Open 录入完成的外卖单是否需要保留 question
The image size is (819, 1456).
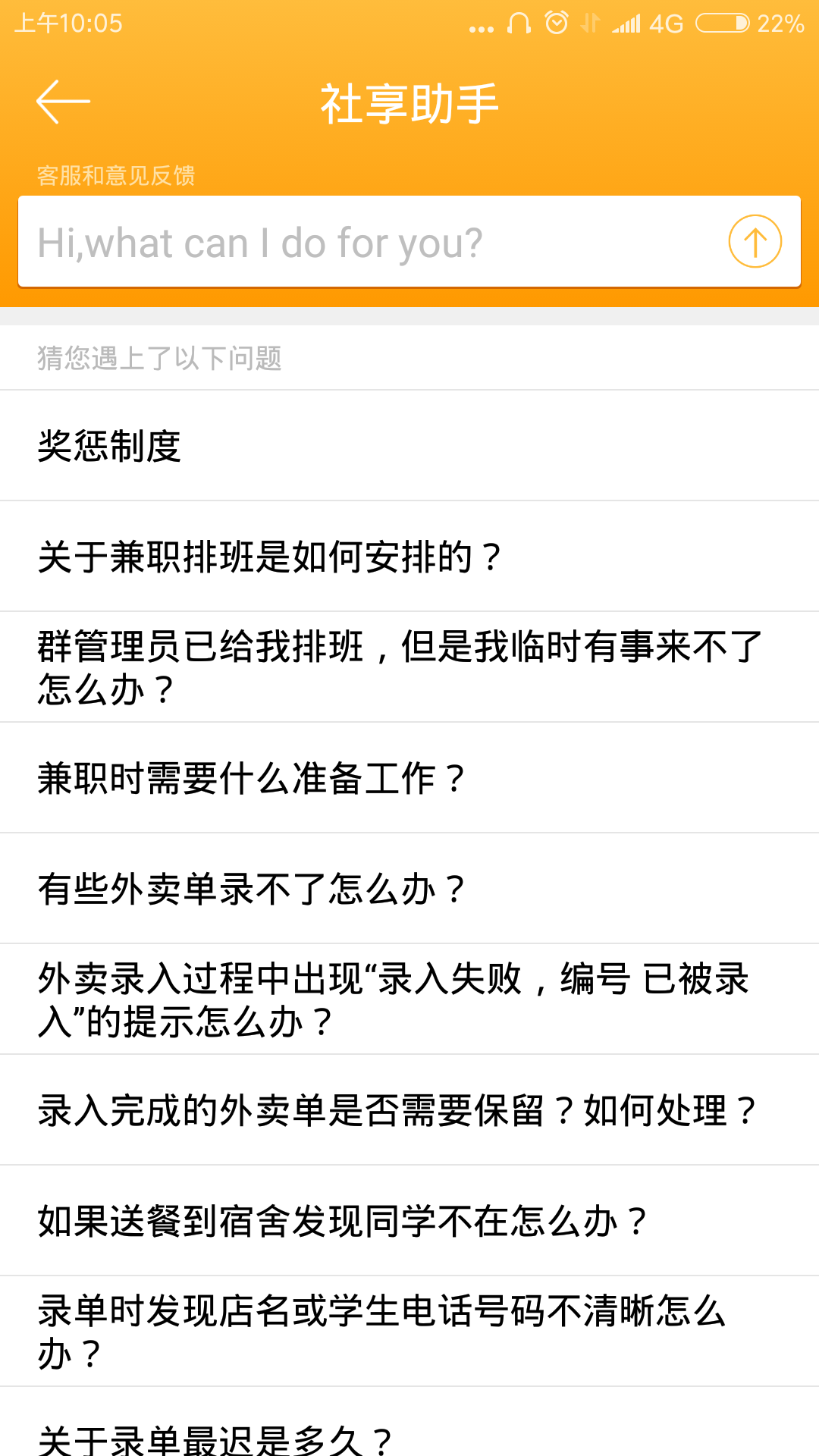point(398,1110)
